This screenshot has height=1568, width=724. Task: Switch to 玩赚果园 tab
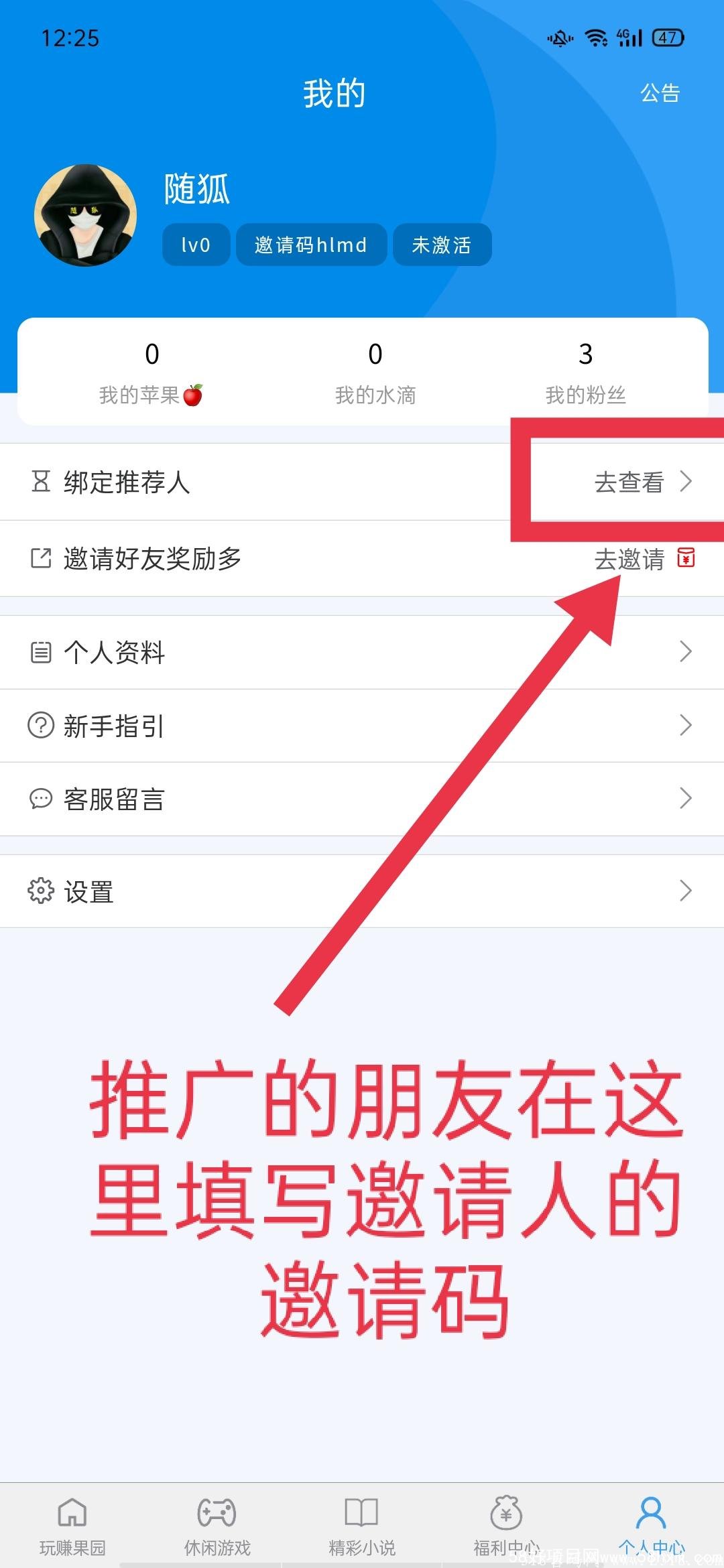click(x=72, y=1526)
